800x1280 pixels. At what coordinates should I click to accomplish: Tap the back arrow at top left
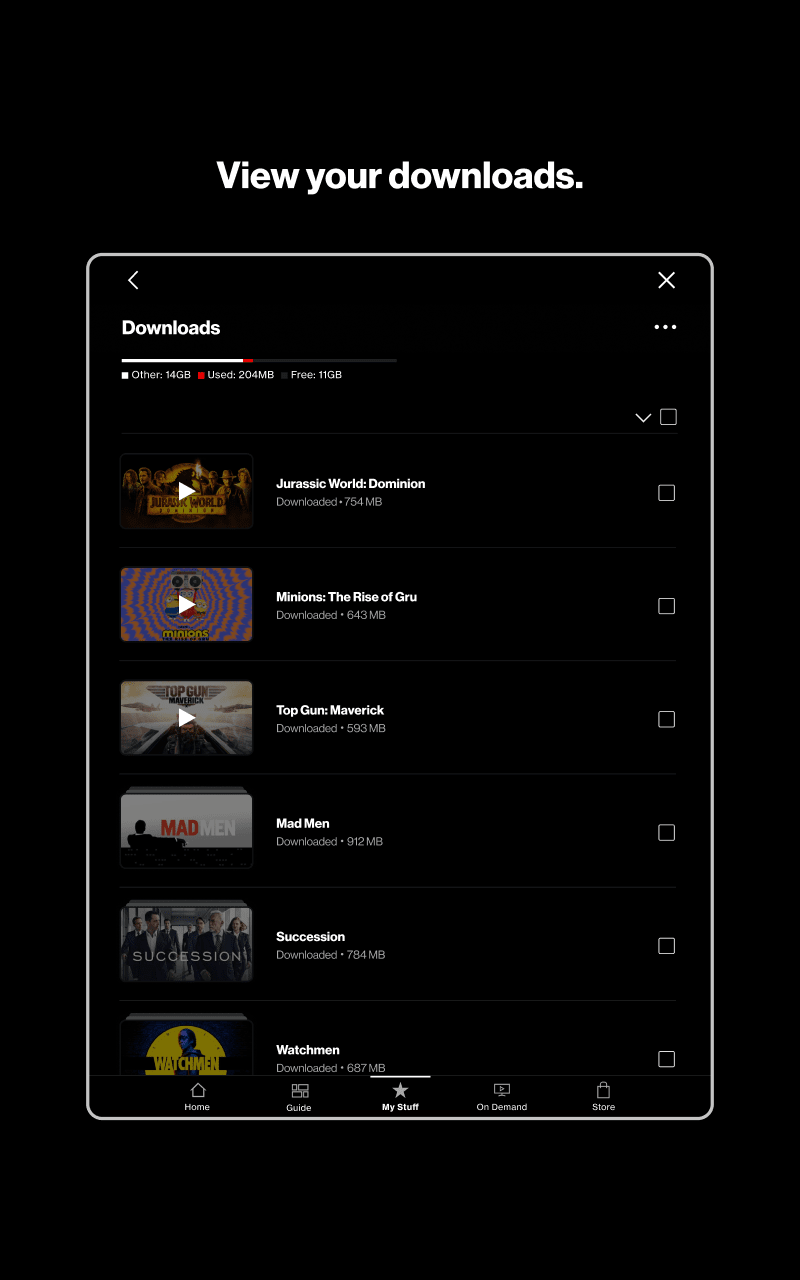pos(133,280)
